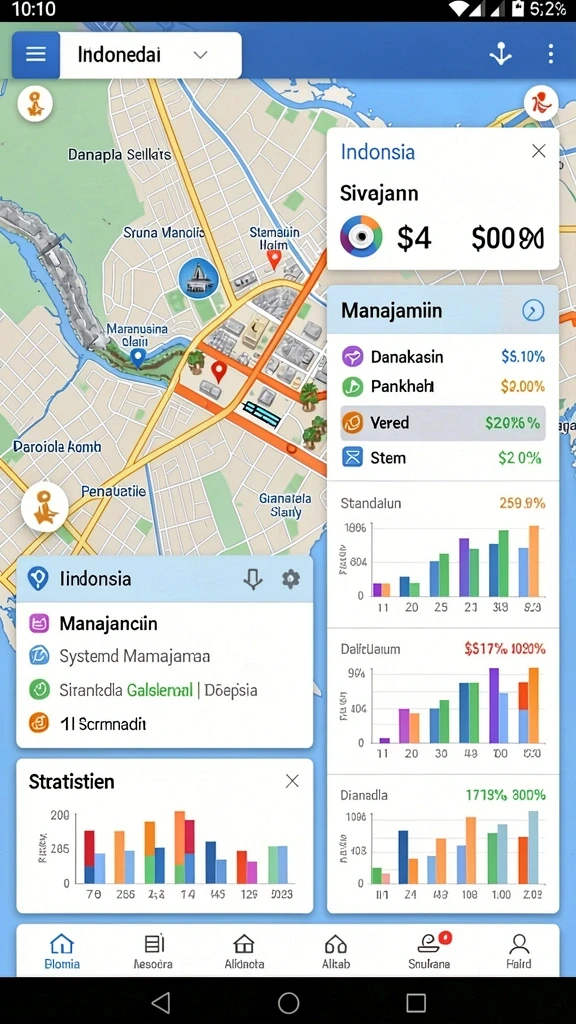Switch to the Falrd profile tab

tap(519, 951)
